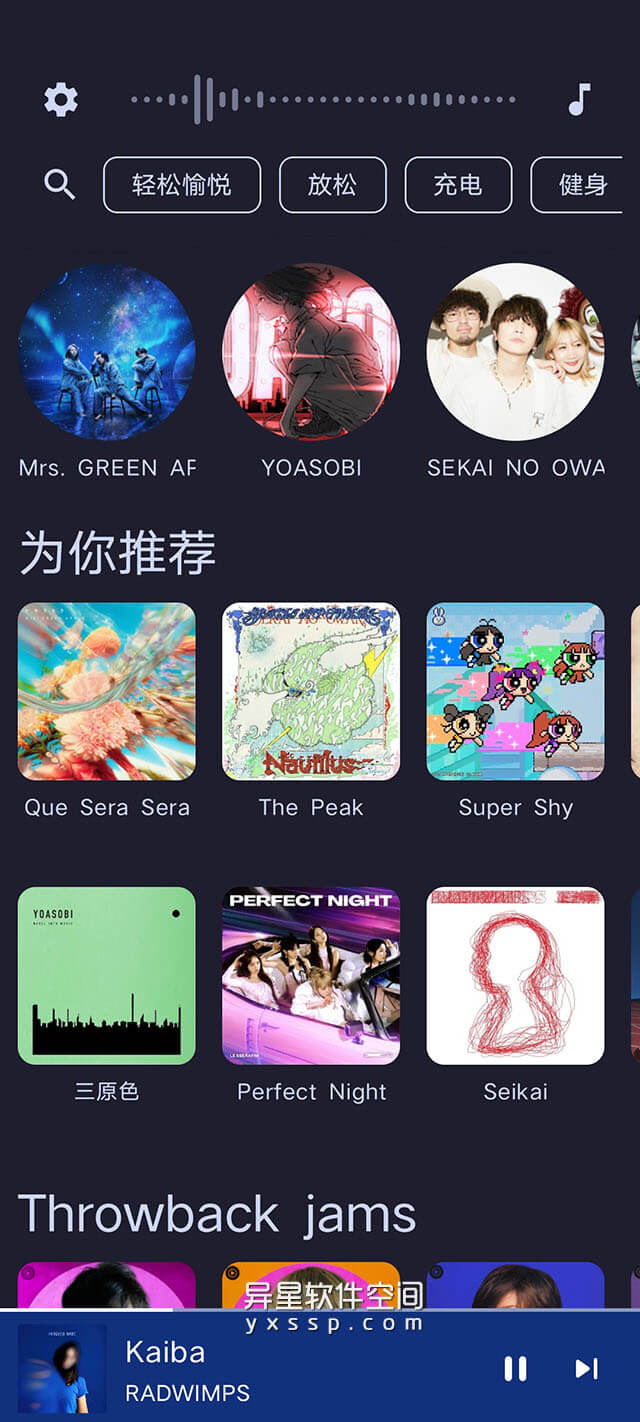Screen dimensions: 640x1422
Task: Filter by the 充电 chip
Action: pos(458,185)
